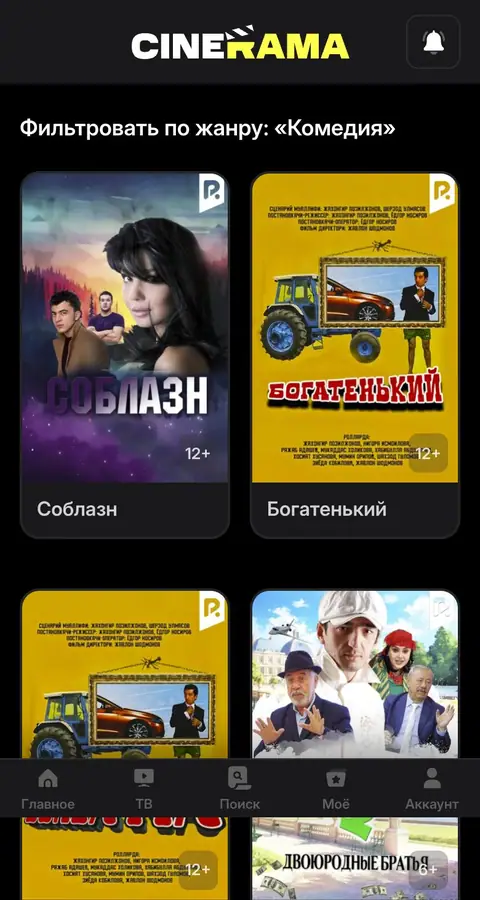Viewport: 480px width, 900px height.
Task: Go to the Главное tab
Action: [x=48, y=789]
